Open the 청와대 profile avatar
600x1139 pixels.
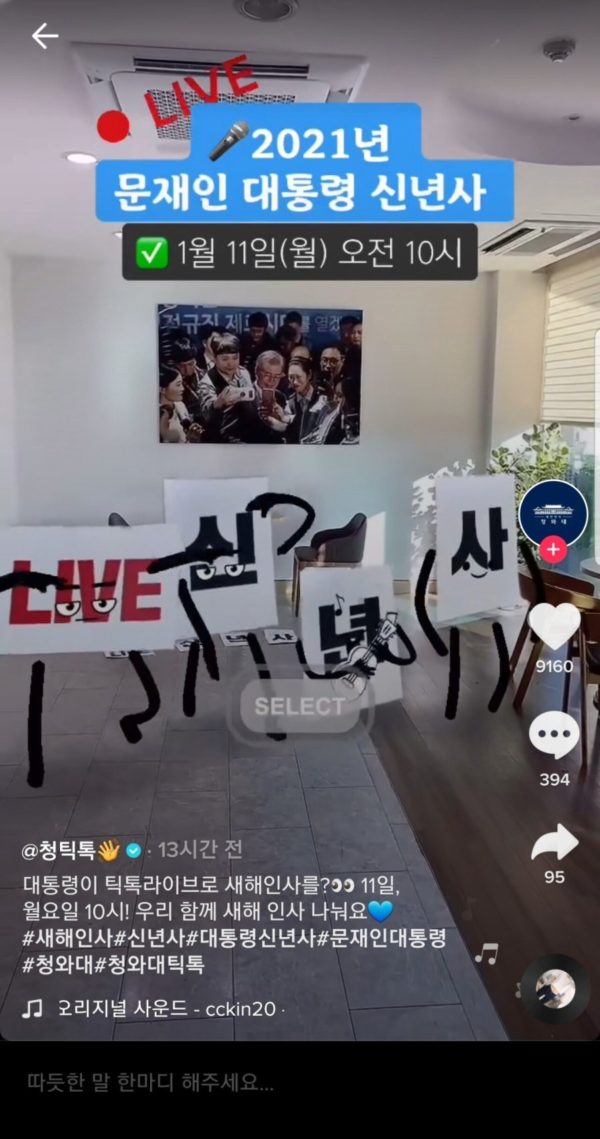click(553, 513)
